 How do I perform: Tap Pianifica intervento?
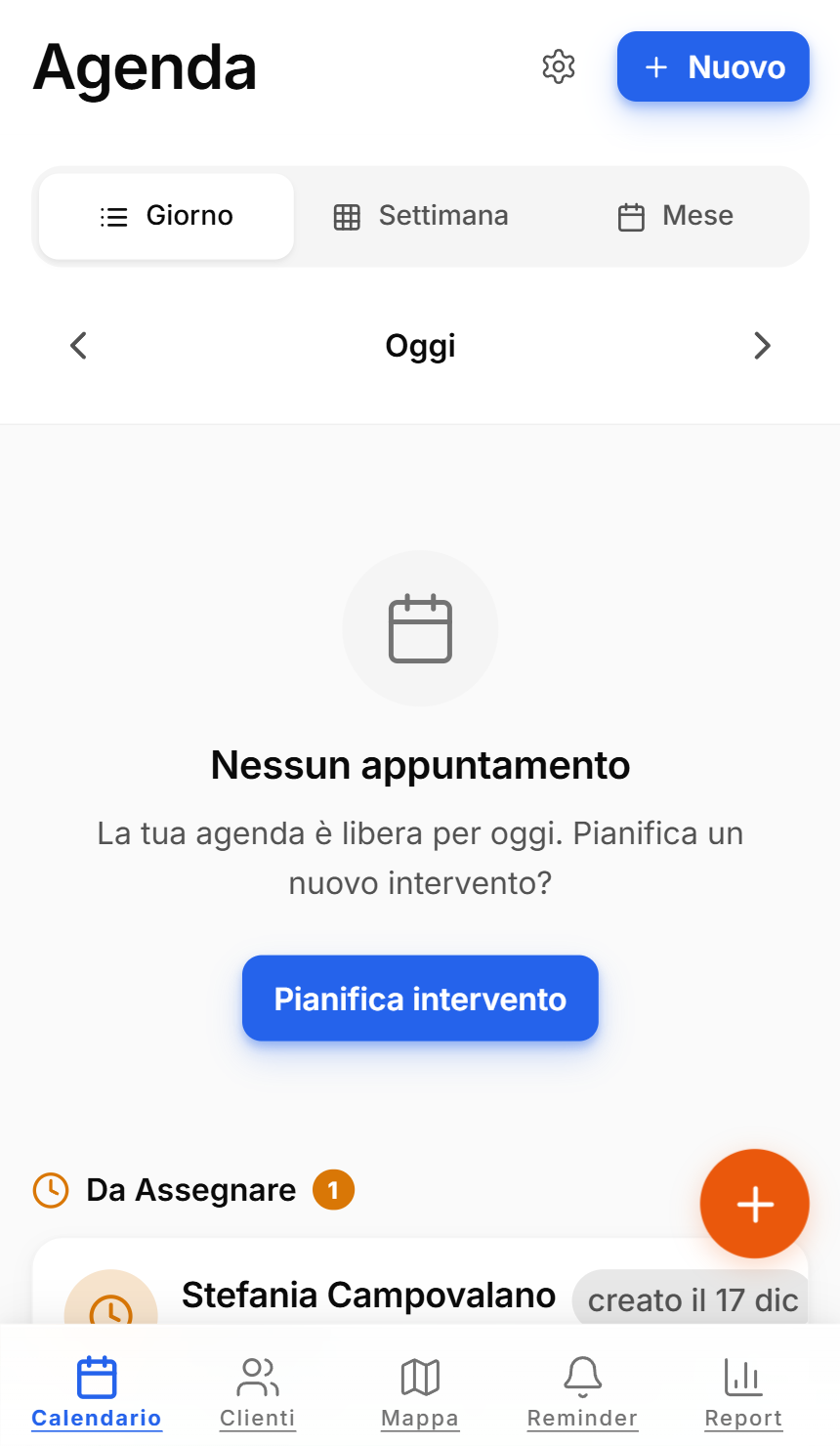tap(420, 999)
